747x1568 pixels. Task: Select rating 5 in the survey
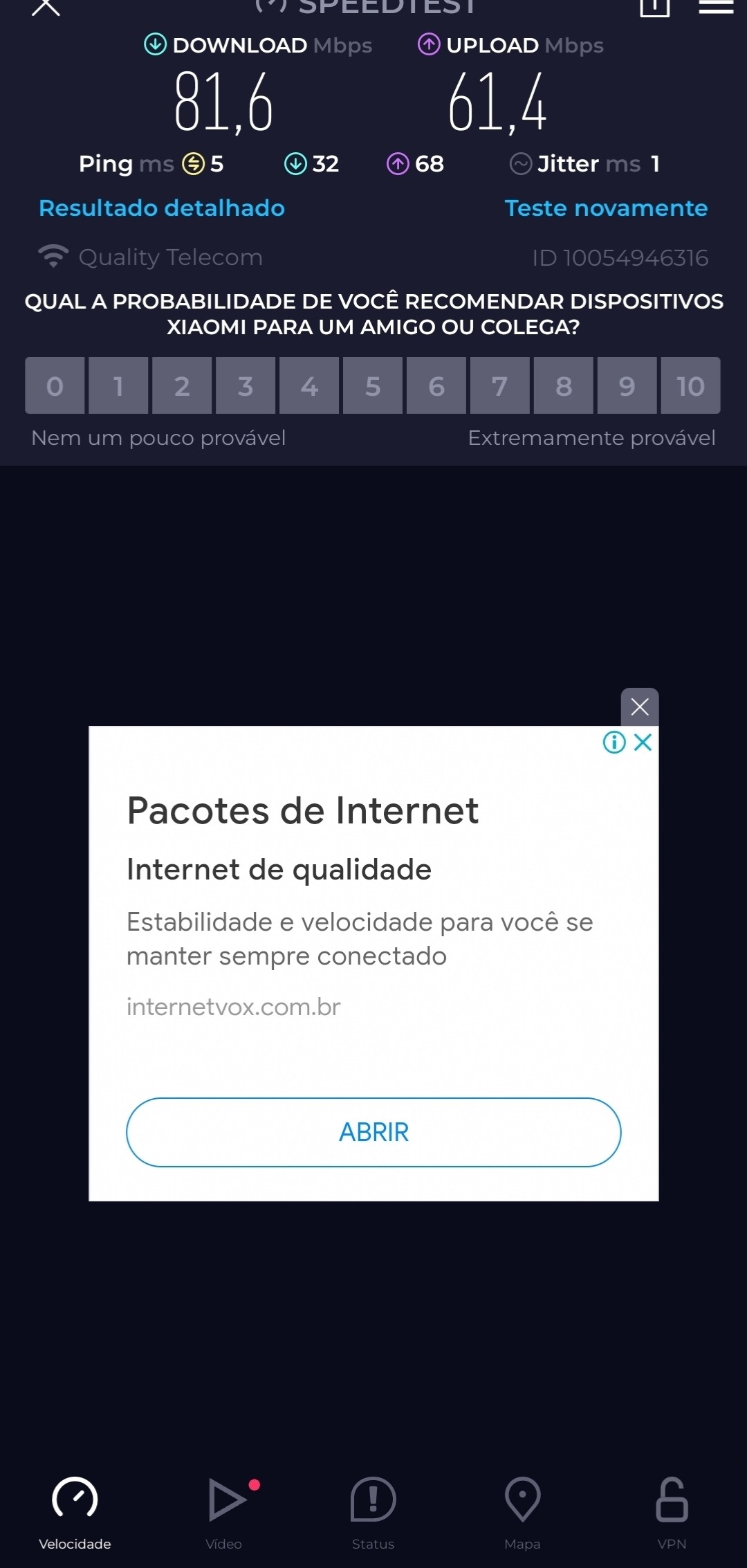[x=373, y=386]
